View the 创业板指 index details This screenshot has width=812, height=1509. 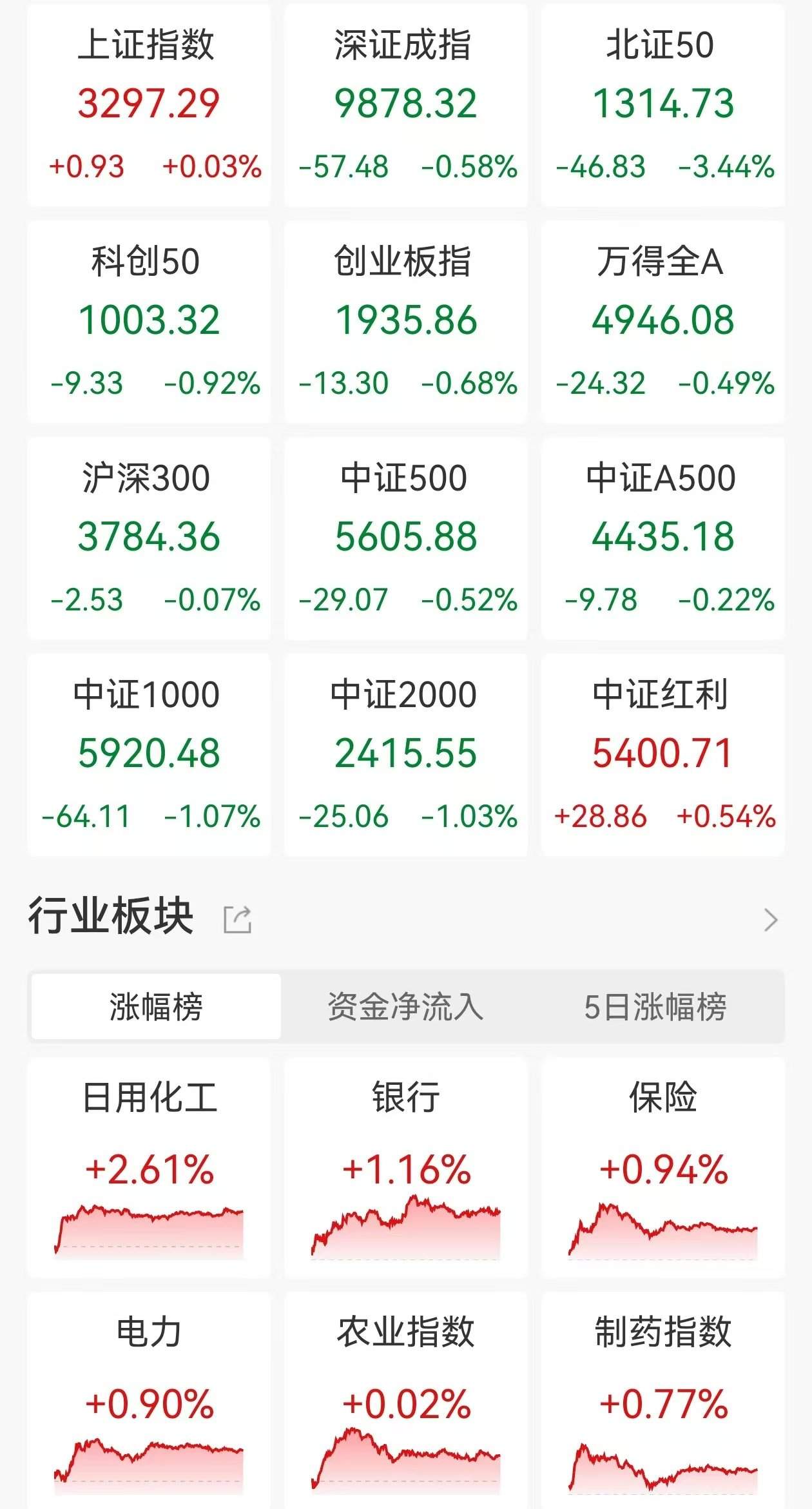click(x=406, y=322)
